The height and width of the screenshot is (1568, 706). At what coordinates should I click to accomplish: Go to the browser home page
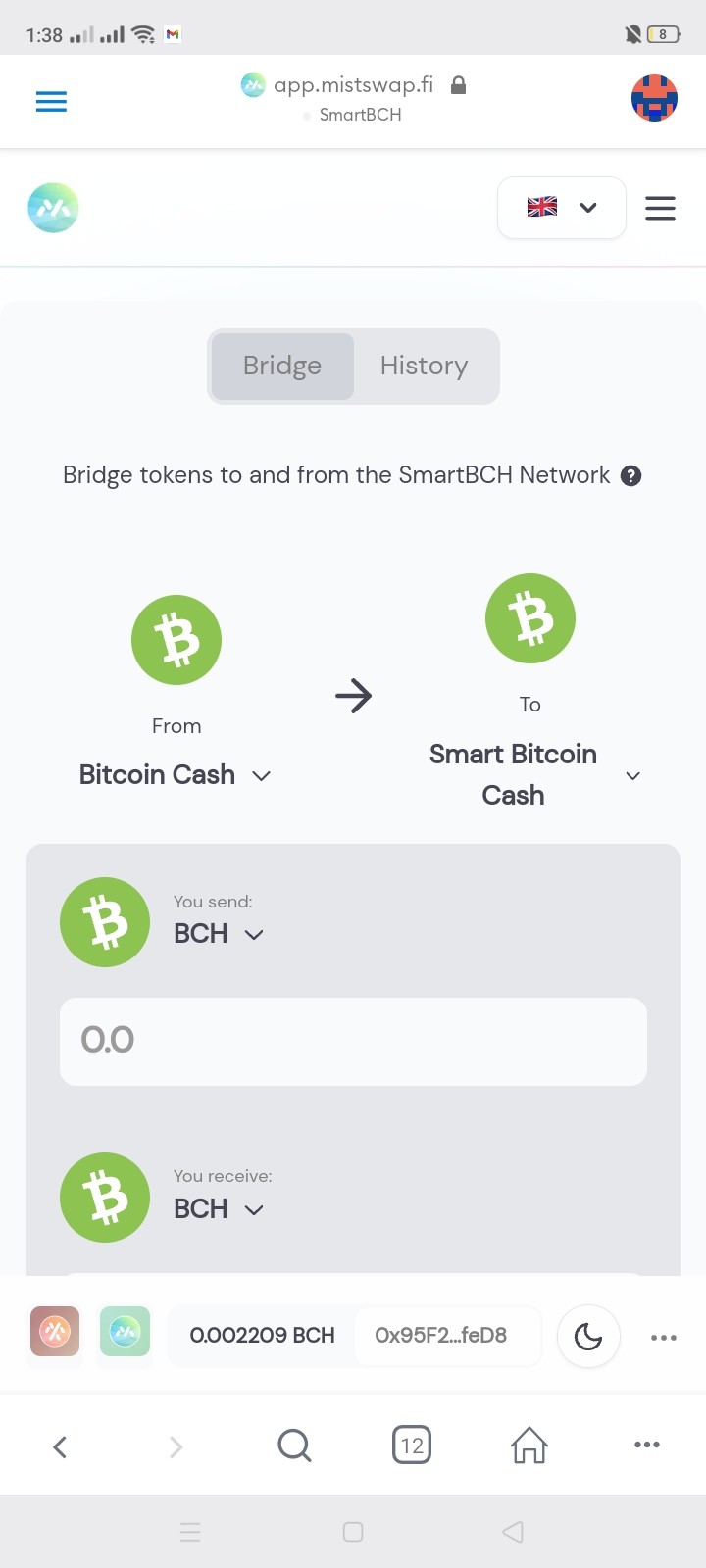(529, 1445)
